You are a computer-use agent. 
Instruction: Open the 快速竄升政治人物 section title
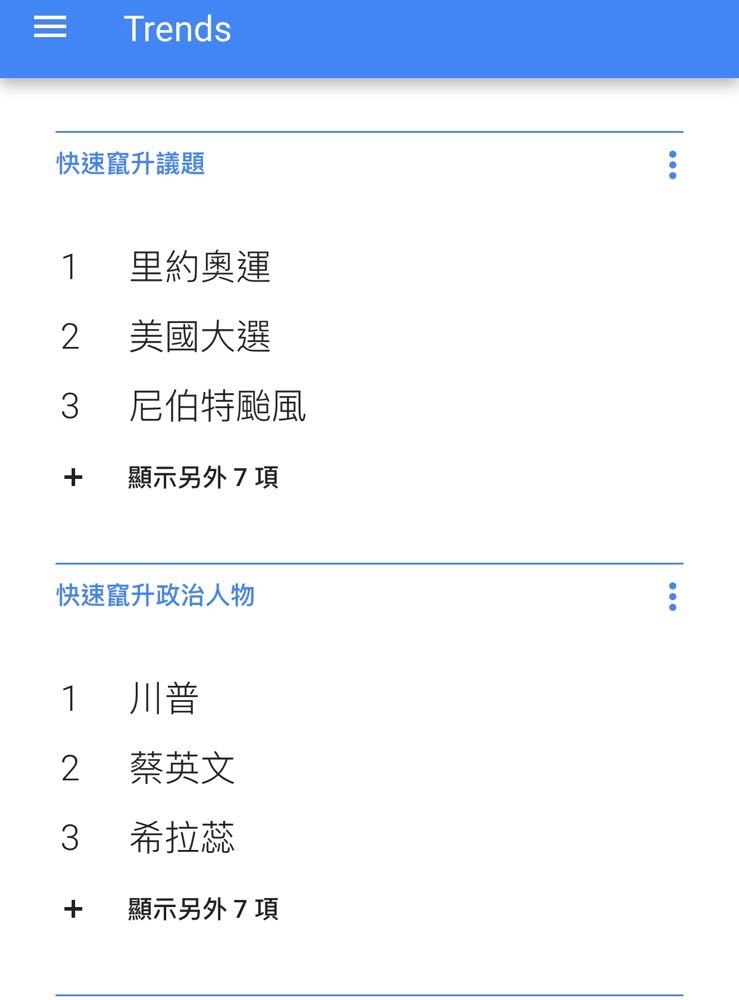(156, 596)
